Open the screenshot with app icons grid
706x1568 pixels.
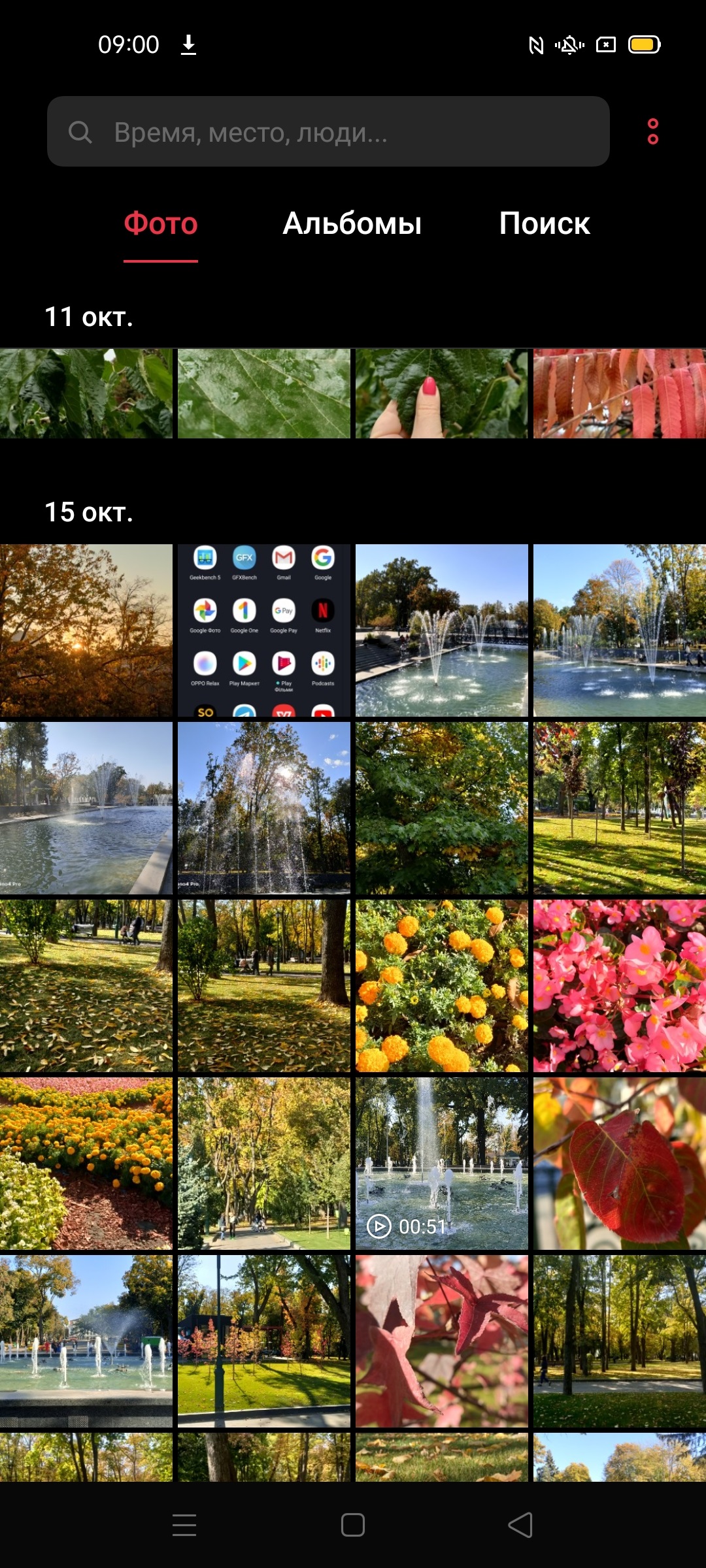(264, 630)
